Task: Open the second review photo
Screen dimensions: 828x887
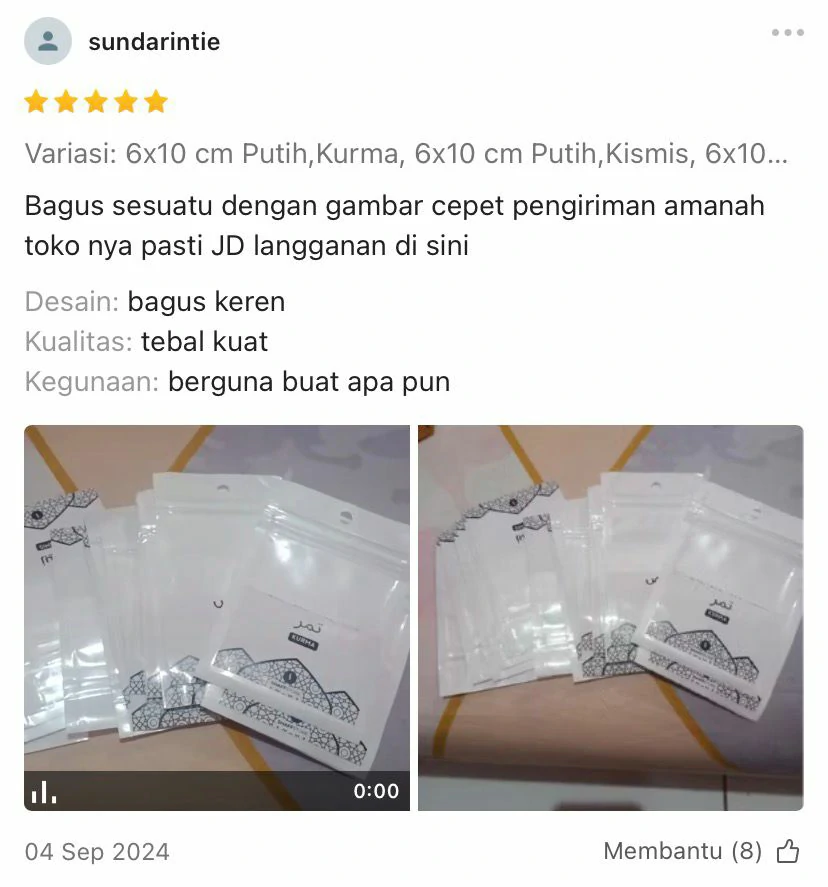Action: coord(610,617)
